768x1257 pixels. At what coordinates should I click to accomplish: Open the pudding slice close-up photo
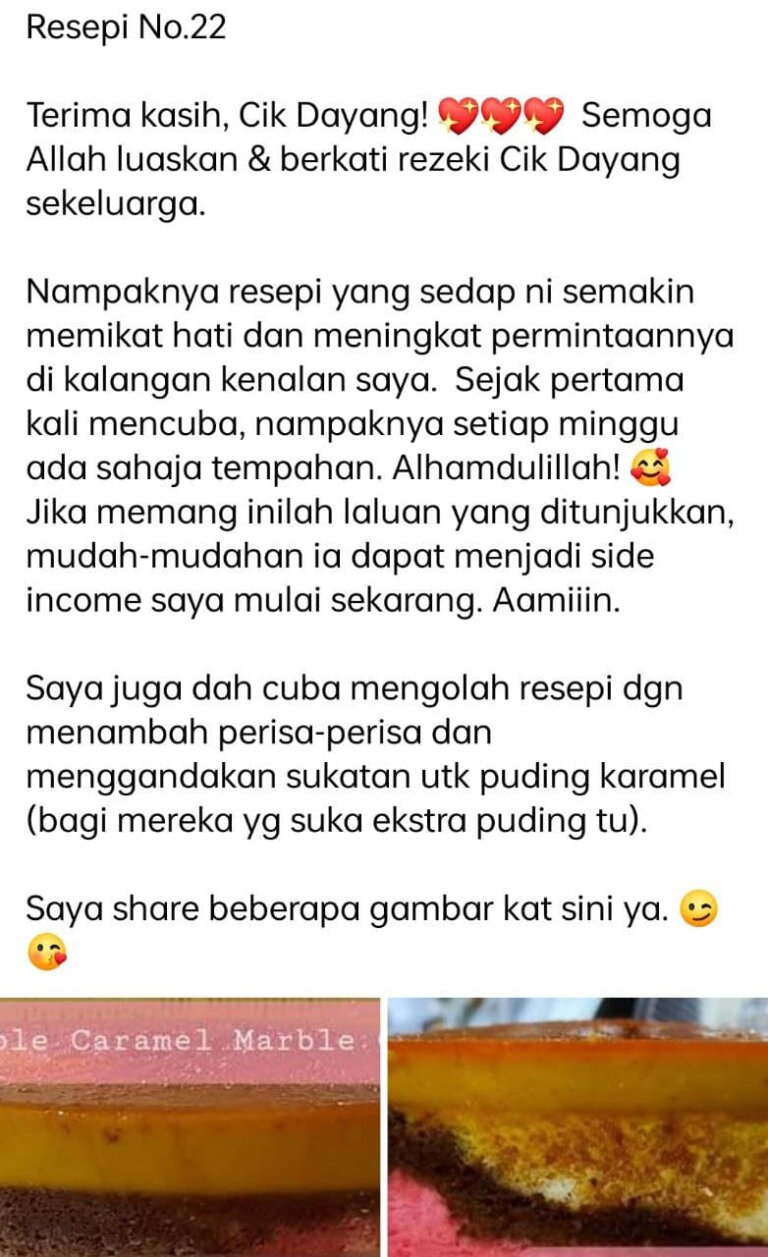(578, 1127)
